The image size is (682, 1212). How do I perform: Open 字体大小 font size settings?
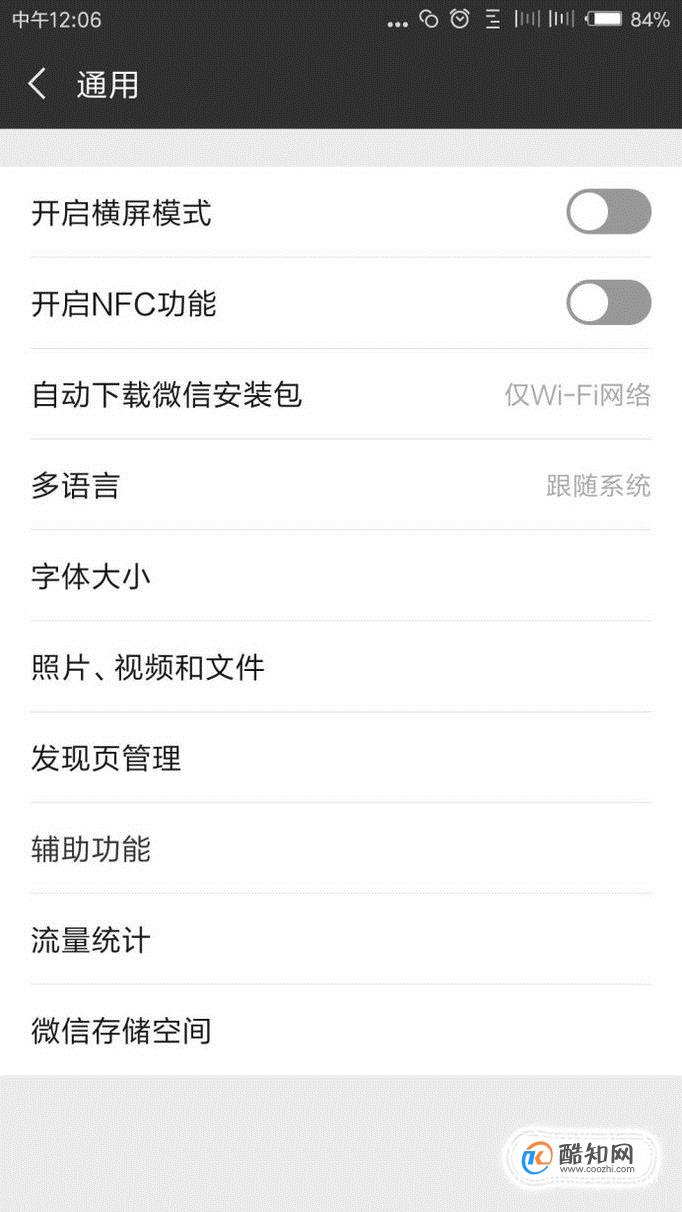coord(341,576)
